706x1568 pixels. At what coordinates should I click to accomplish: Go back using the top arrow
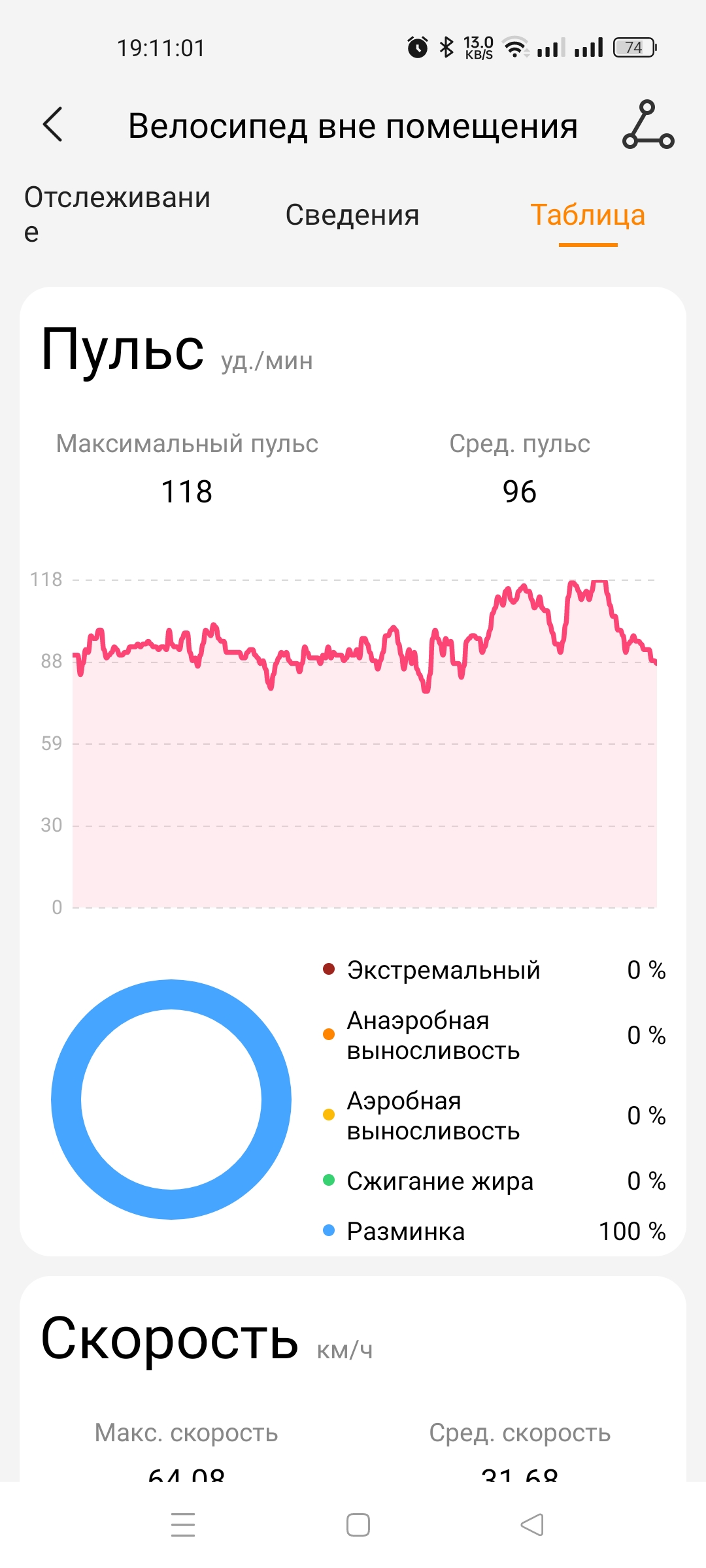[53, 124]
